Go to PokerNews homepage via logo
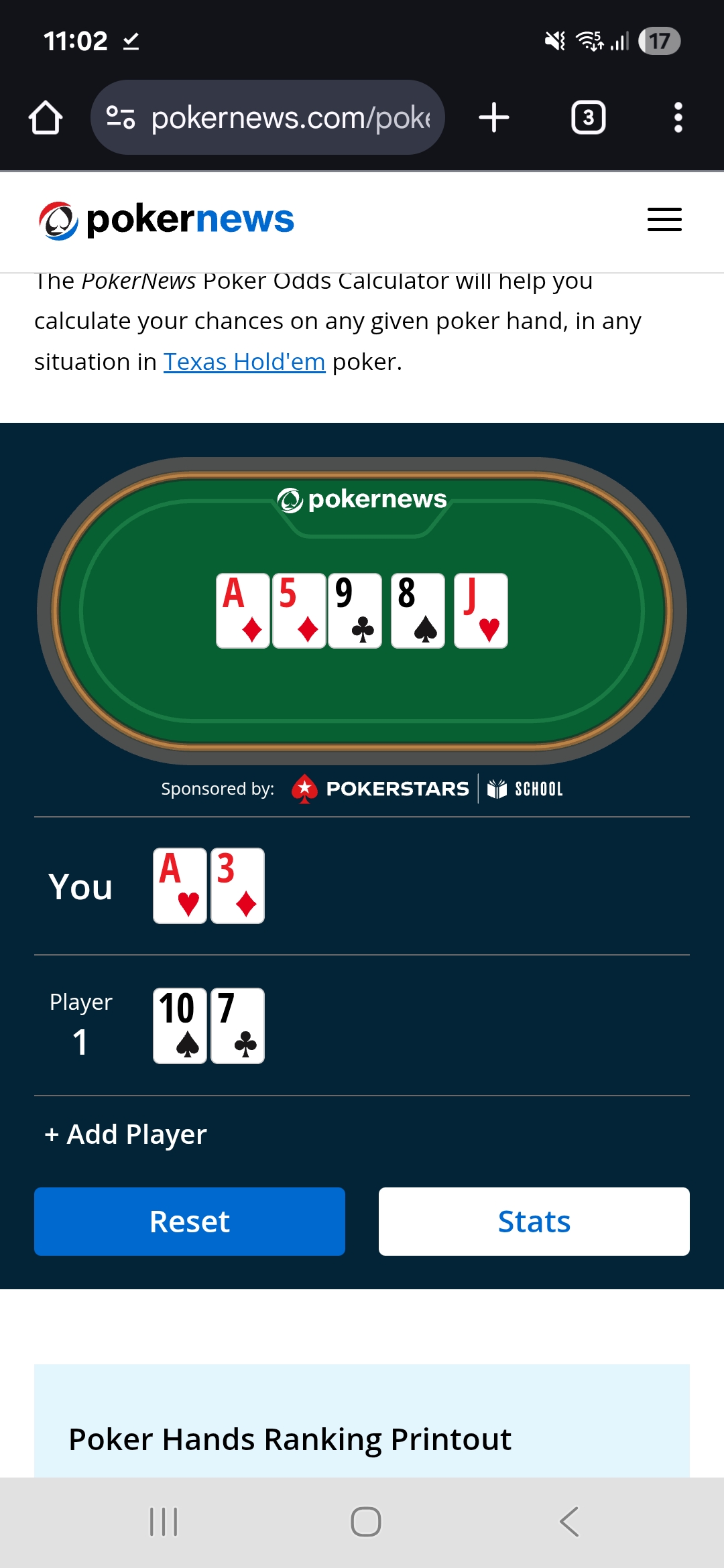724x1568 pixels. pos(166,220)
